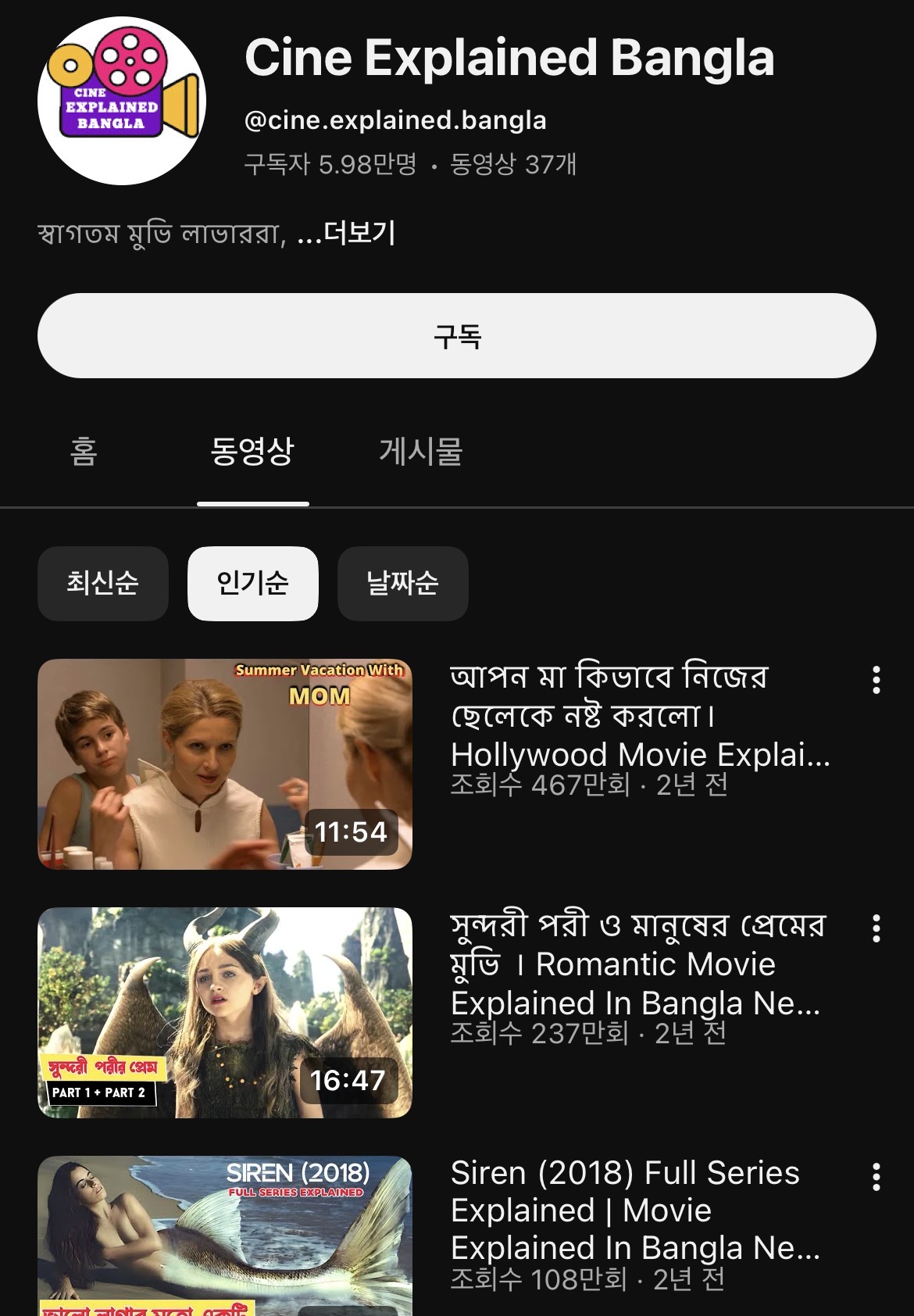
Task: Open more options for the Romantic Movie video
Action: [x=877, y=928]
